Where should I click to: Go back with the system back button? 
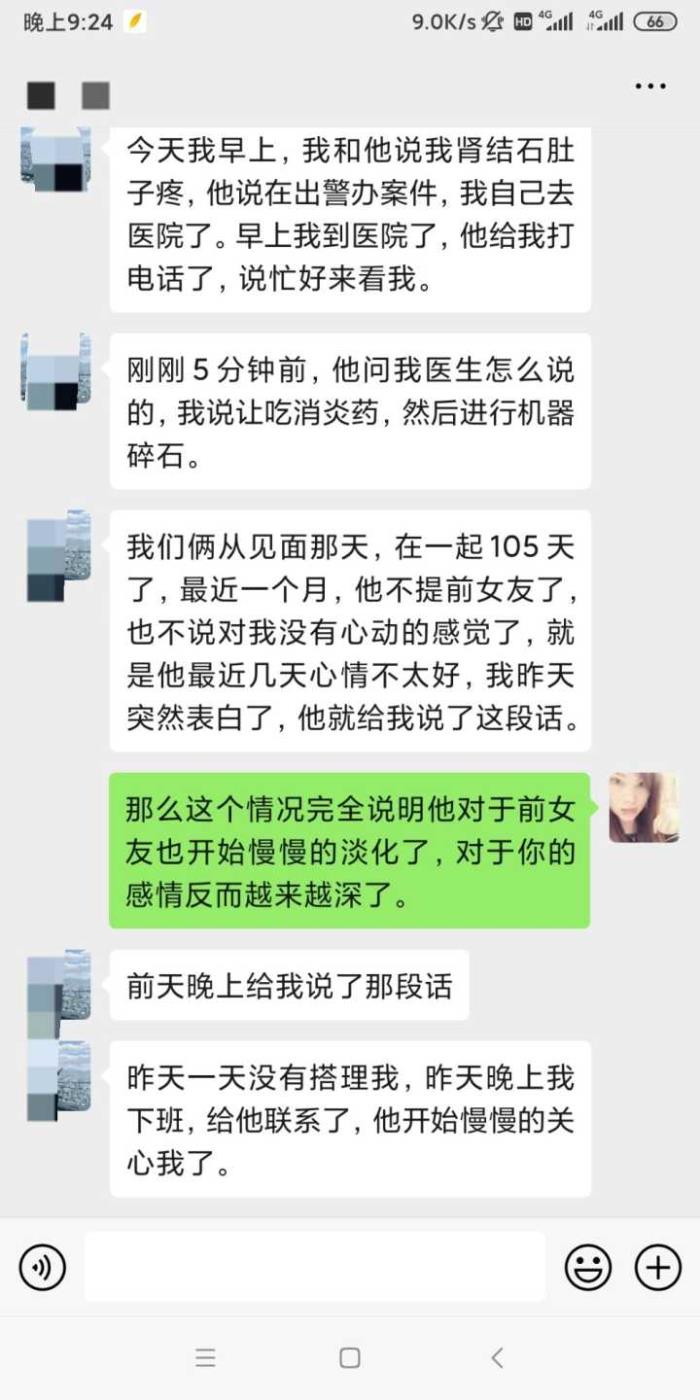[497, 1357]
